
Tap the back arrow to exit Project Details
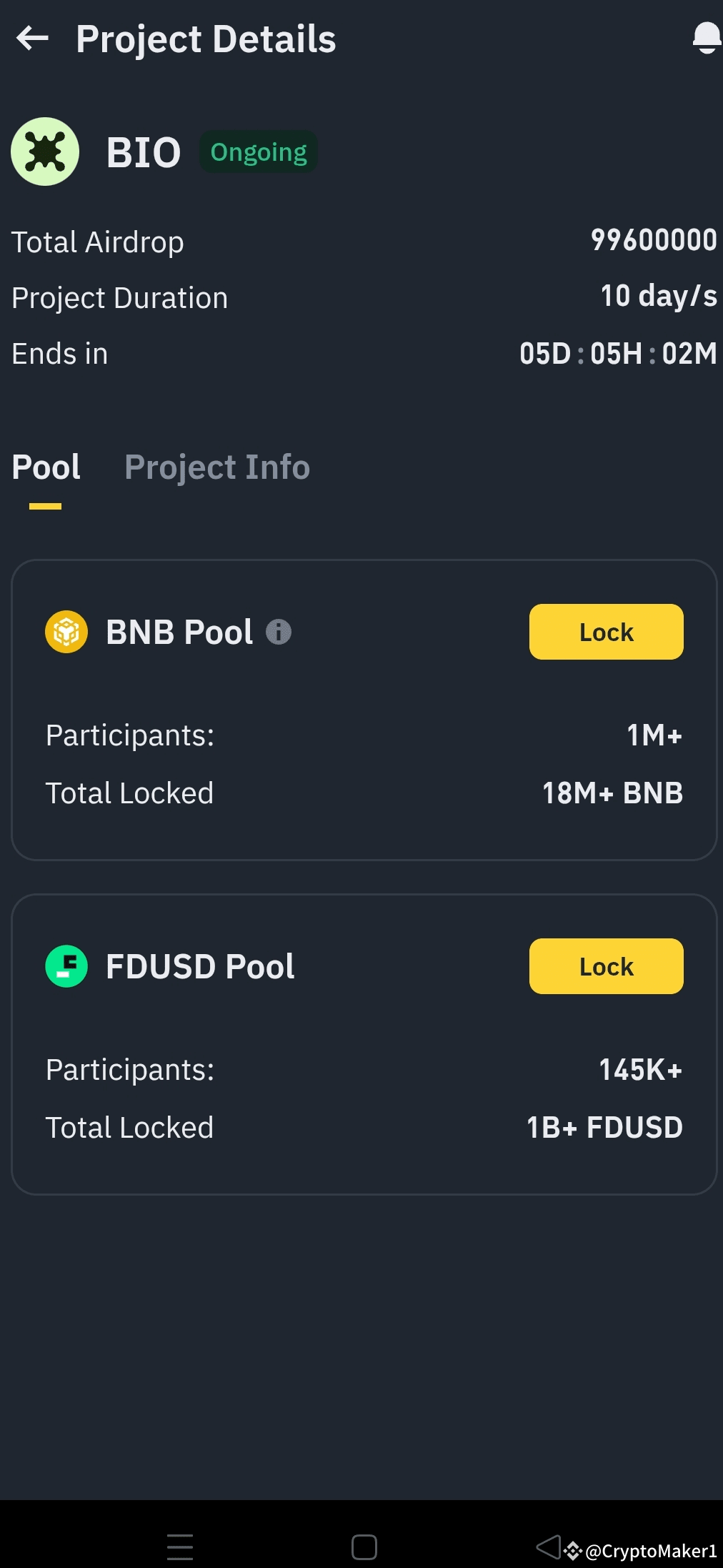click(31, 39)
